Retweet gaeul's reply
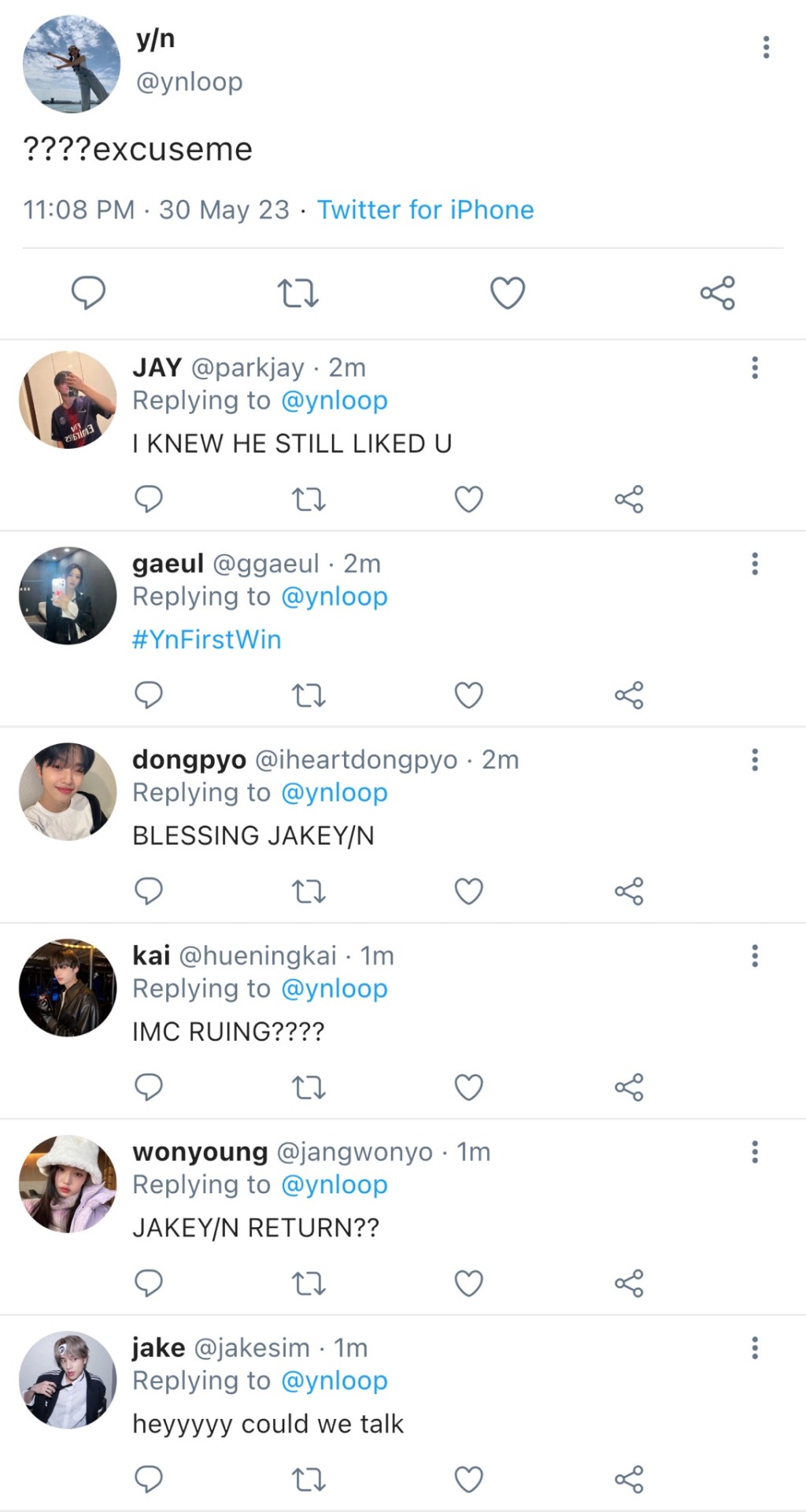 [x=309, y=695]
